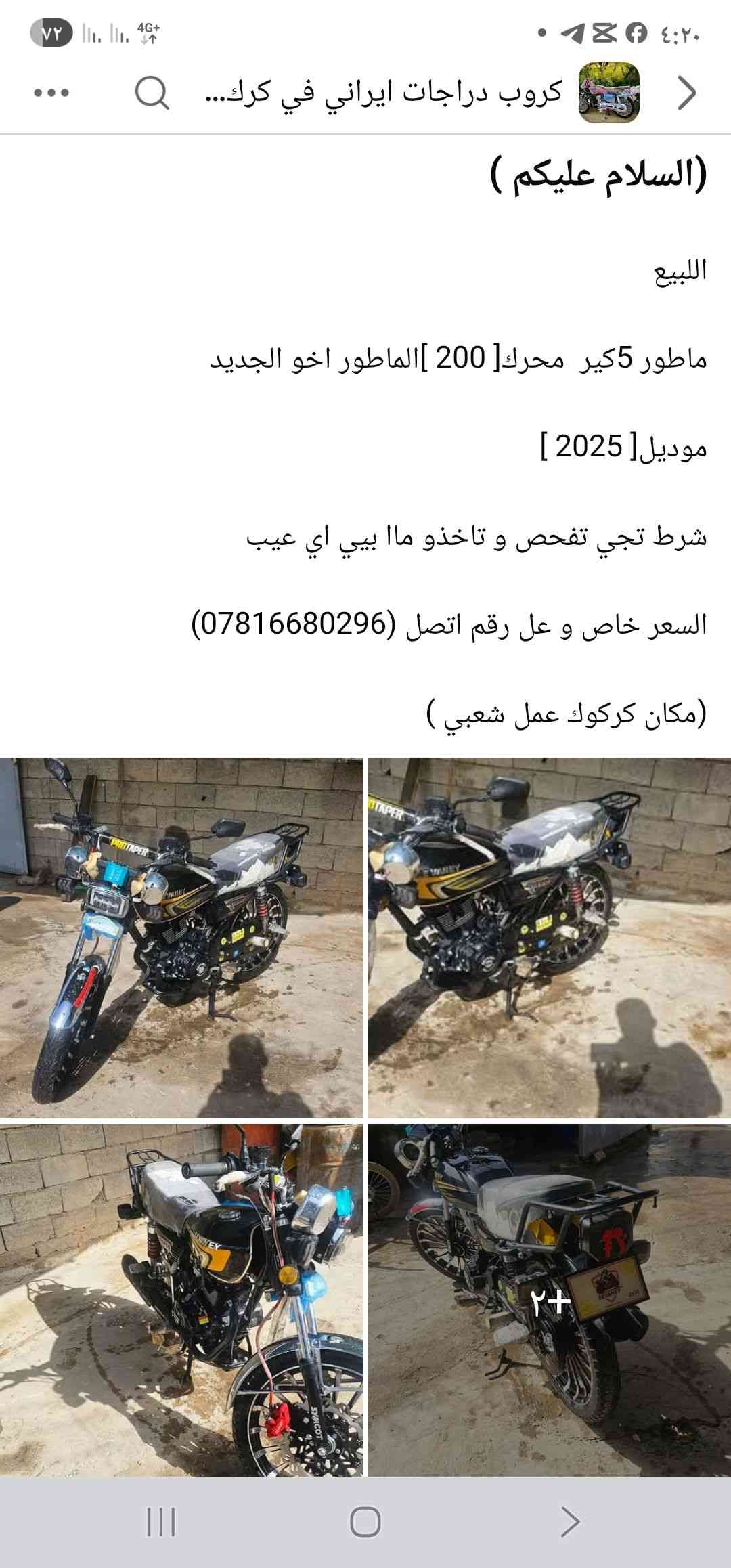Search within the group
This screenshot has height=1568, width=731.
coord(152,93)
